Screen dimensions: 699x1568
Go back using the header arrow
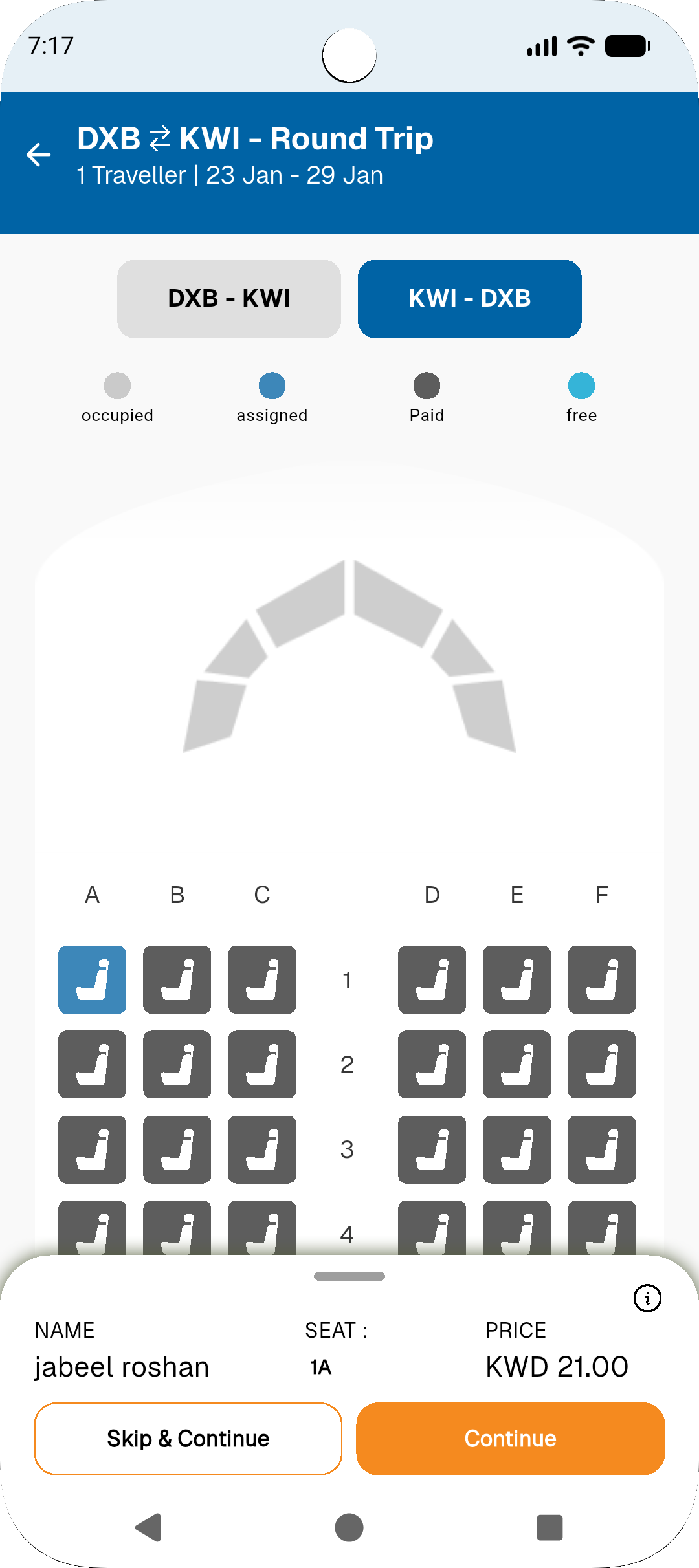pyautogui.click(x=39, y=155)
